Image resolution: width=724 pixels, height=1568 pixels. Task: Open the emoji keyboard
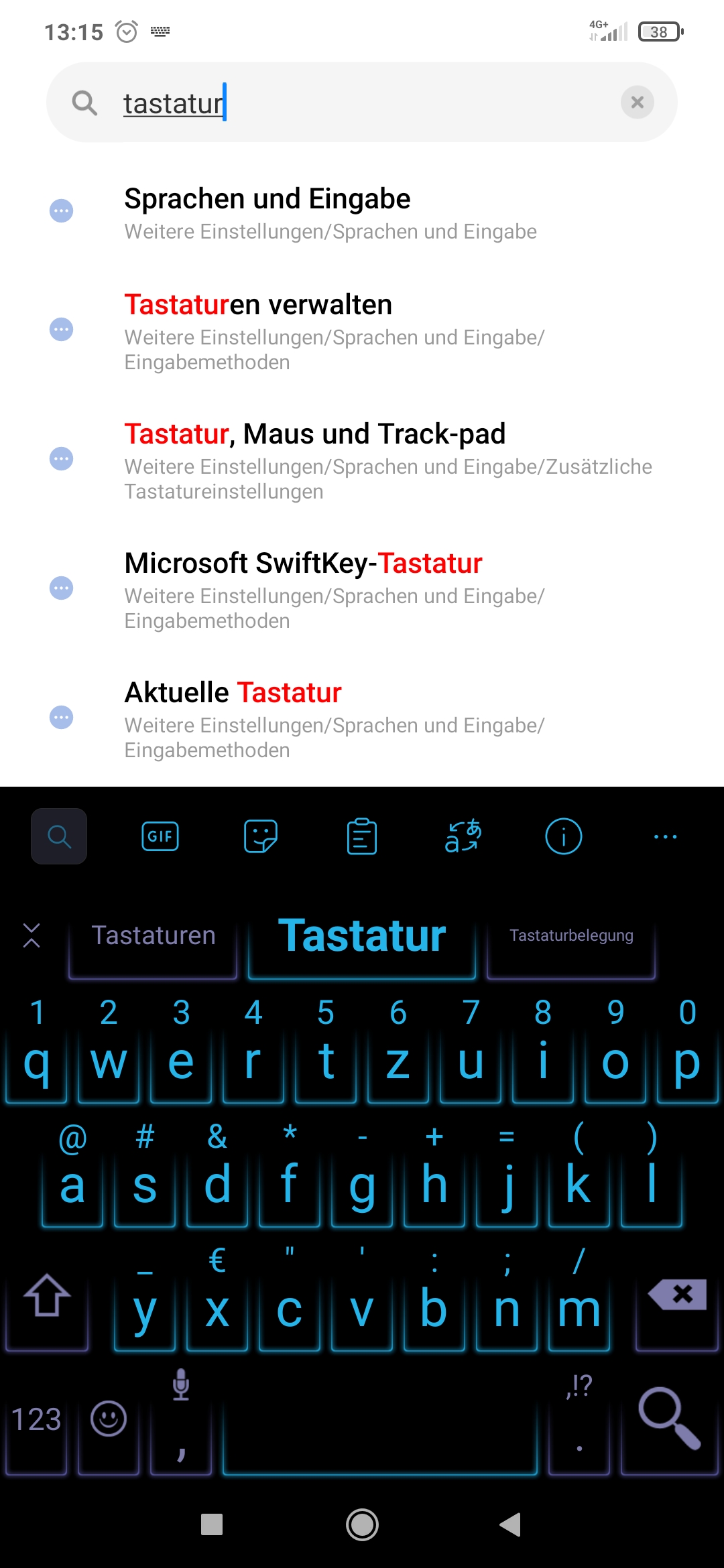pyautogui.click(x=109, y=1419)
